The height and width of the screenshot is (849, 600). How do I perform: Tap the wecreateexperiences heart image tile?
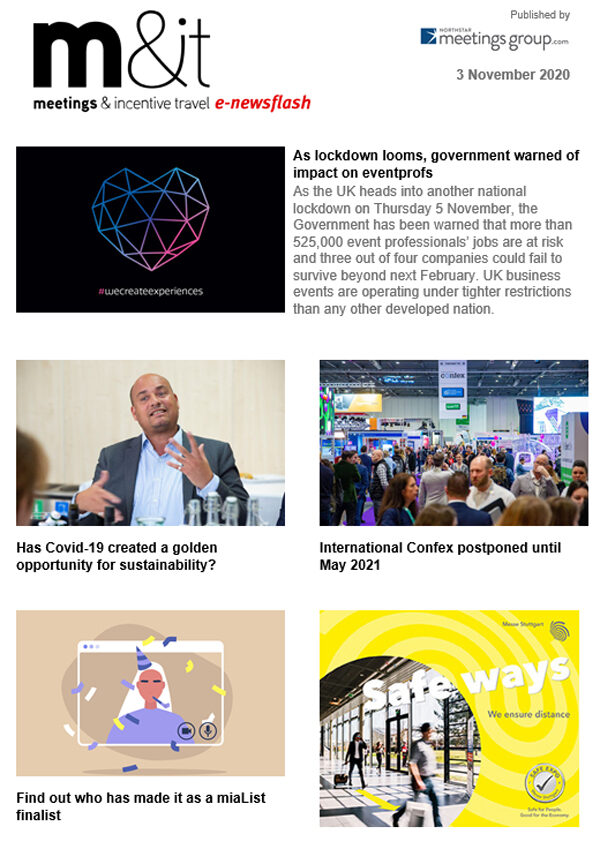150,229
